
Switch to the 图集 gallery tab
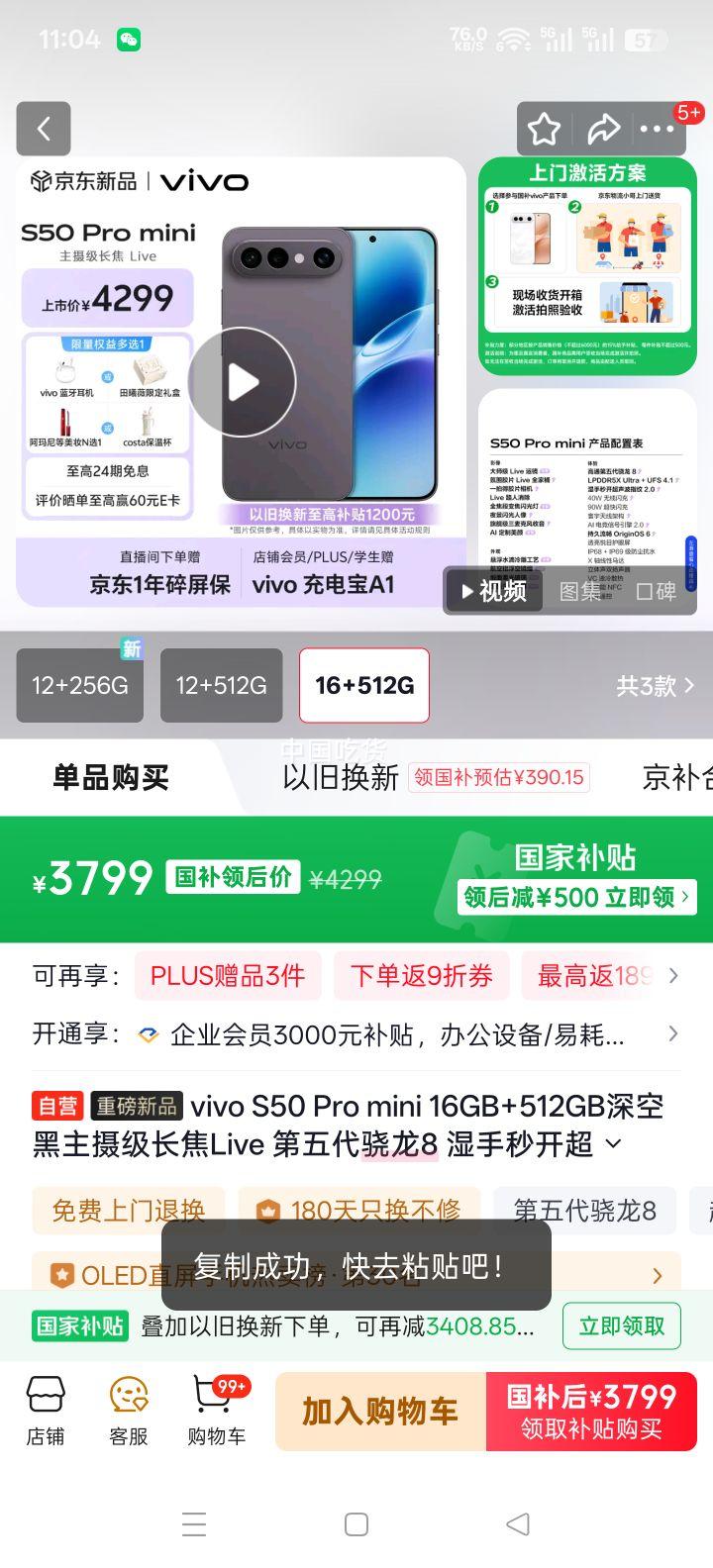[577, 591]
